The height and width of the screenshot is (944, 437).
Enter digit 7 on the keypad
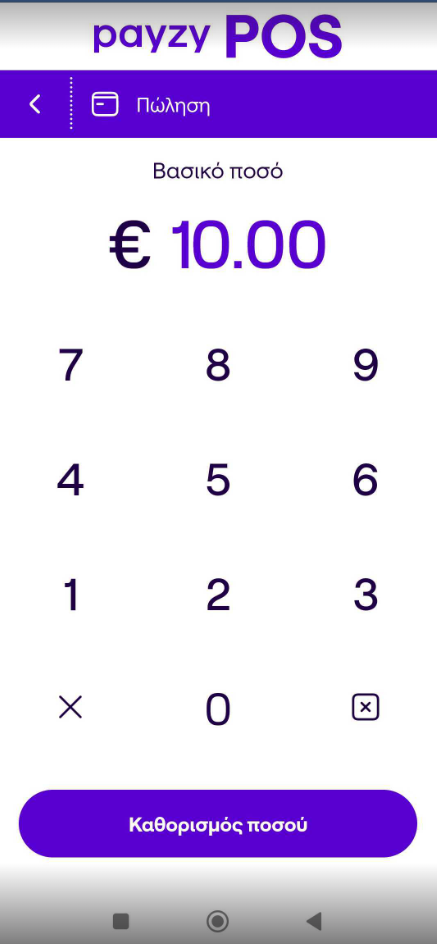click(70, 365)
